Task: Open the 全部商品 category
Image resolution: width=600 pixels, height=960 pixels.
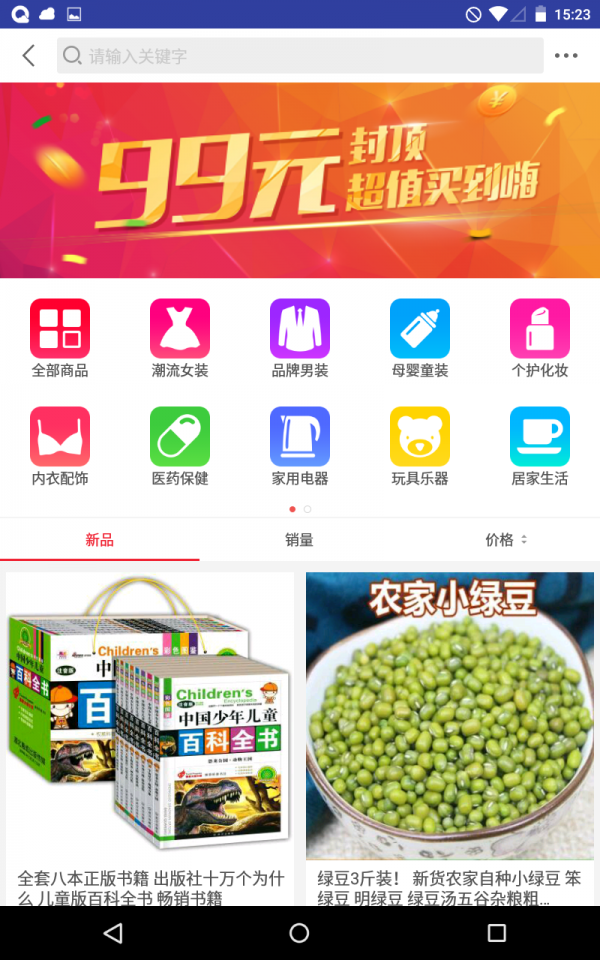Action: pos(60,338)
